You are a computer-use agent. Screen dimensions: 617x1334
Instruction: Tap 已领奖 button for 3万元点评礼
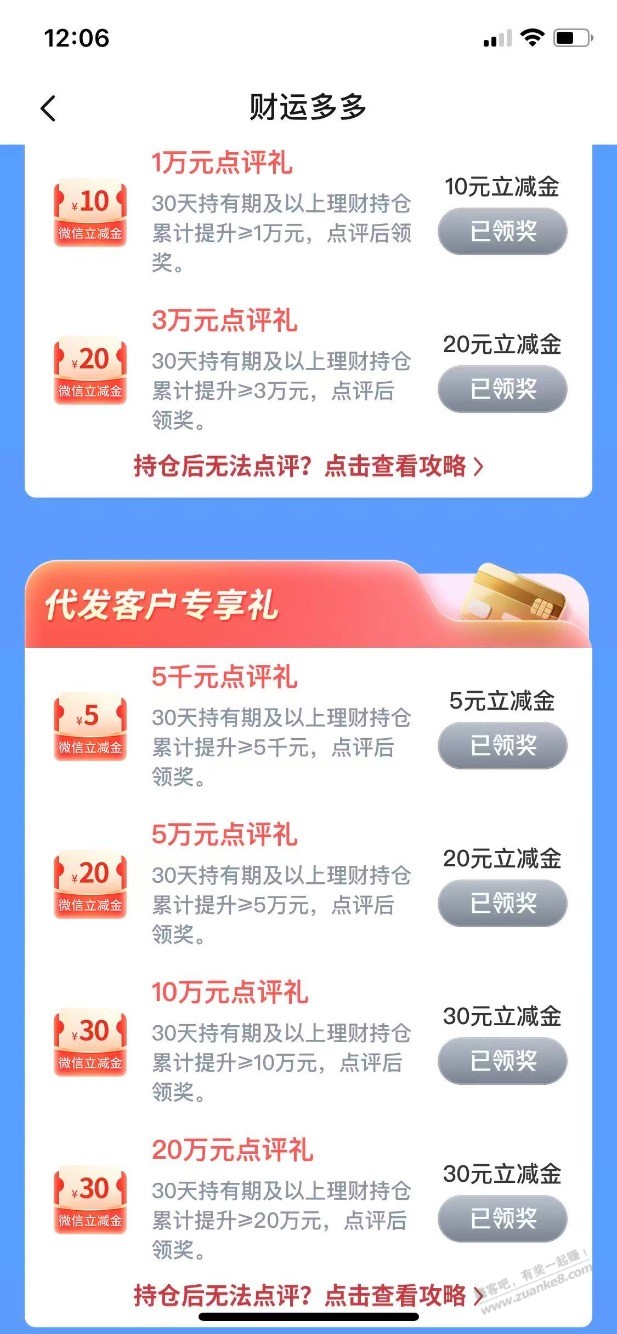502,389
